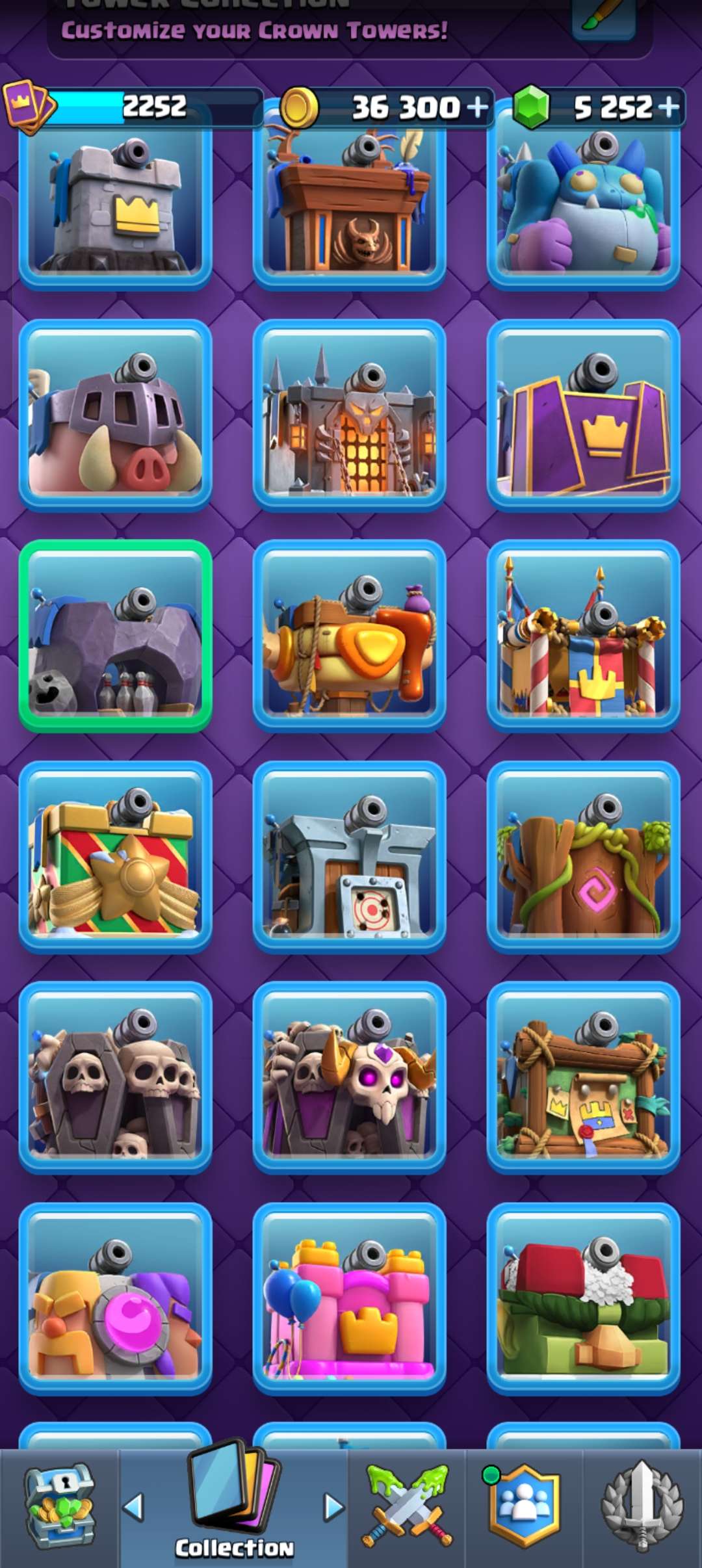Viewport: 702px width, 1568px height.
Task: Select the gift box star tower skin
Action: [116, 857]
